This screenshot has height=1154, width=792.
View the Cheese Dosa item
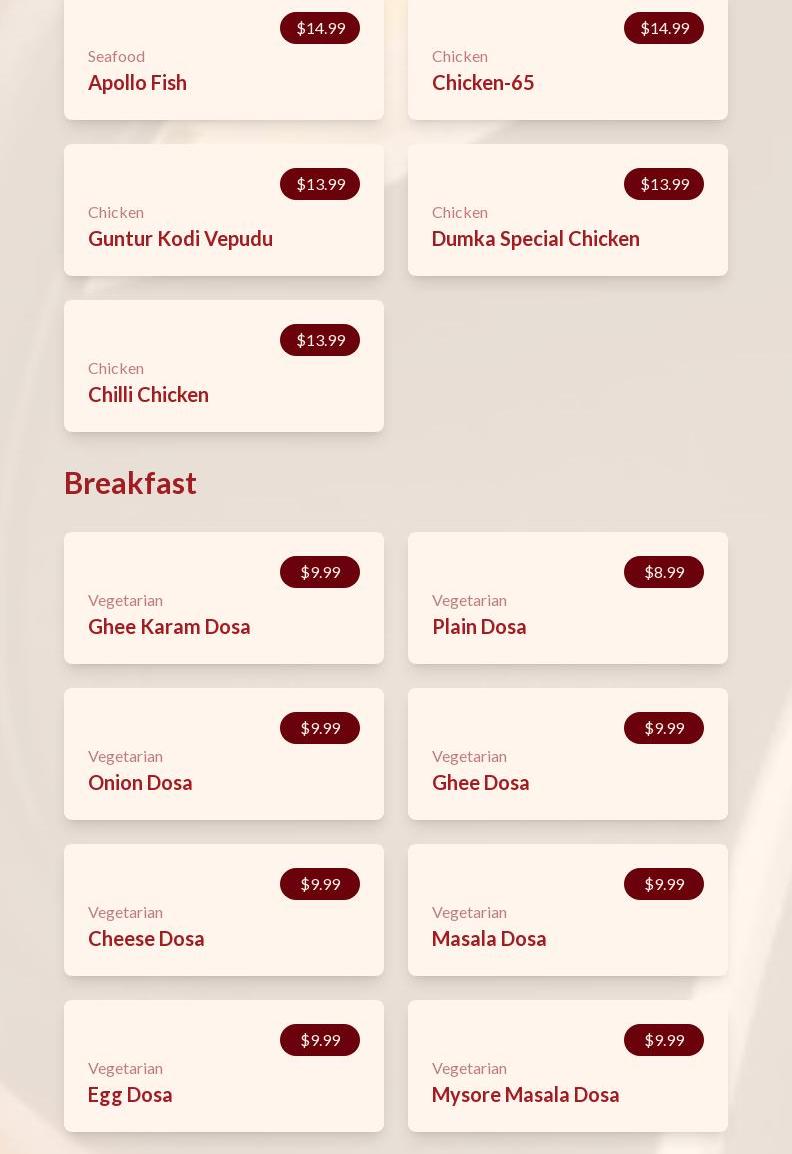tap(223, 911)
